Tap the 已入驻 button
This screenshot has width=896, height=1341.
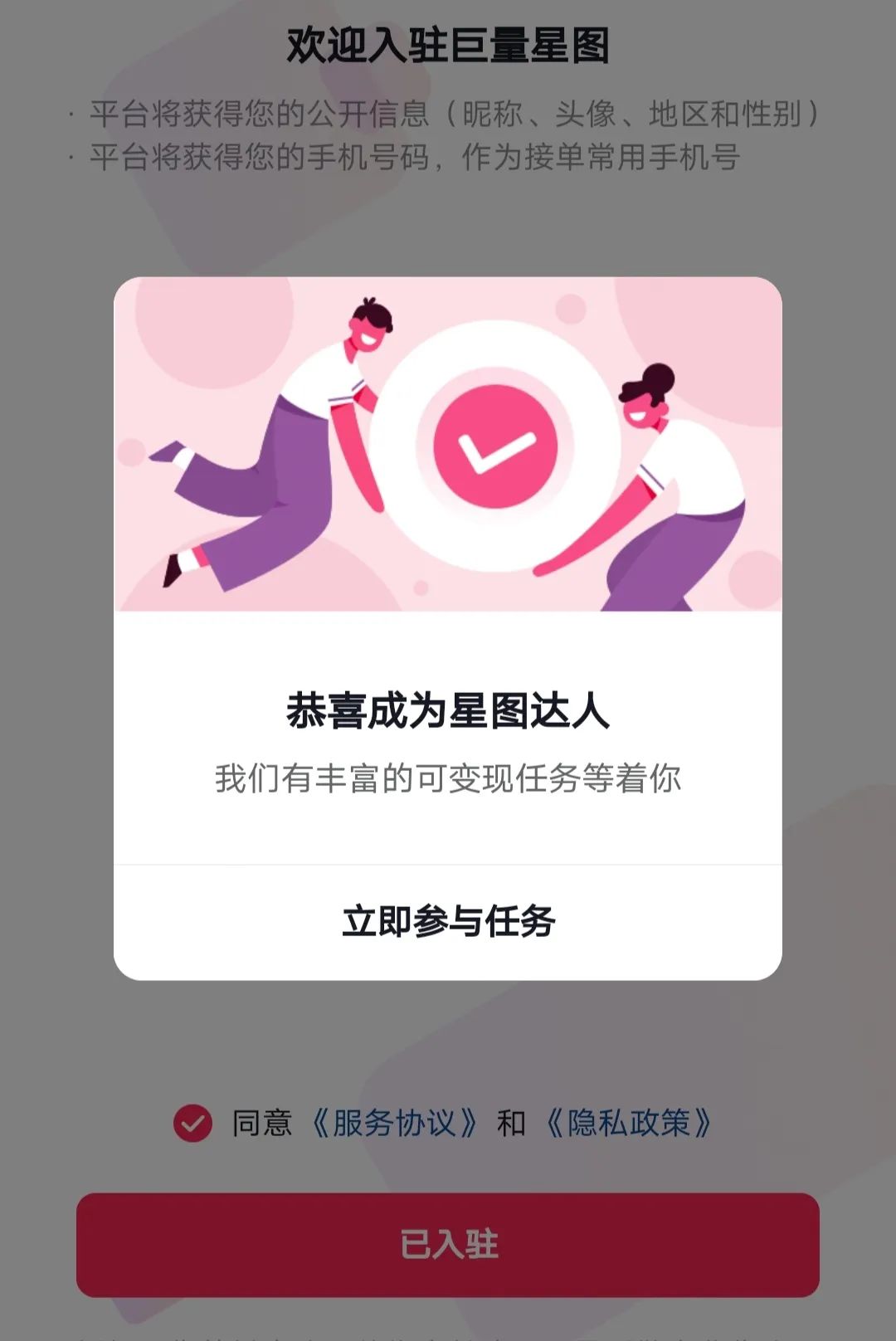point(448,1245)
